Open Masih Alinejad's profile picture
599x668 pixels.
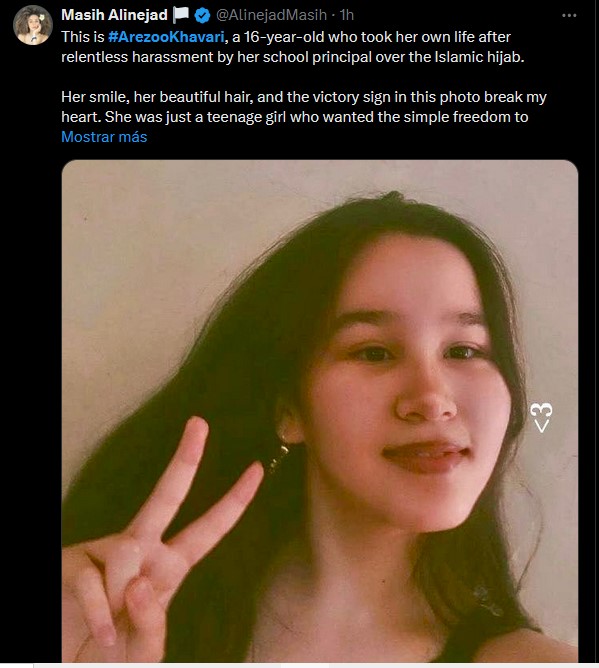coord(32,25)
